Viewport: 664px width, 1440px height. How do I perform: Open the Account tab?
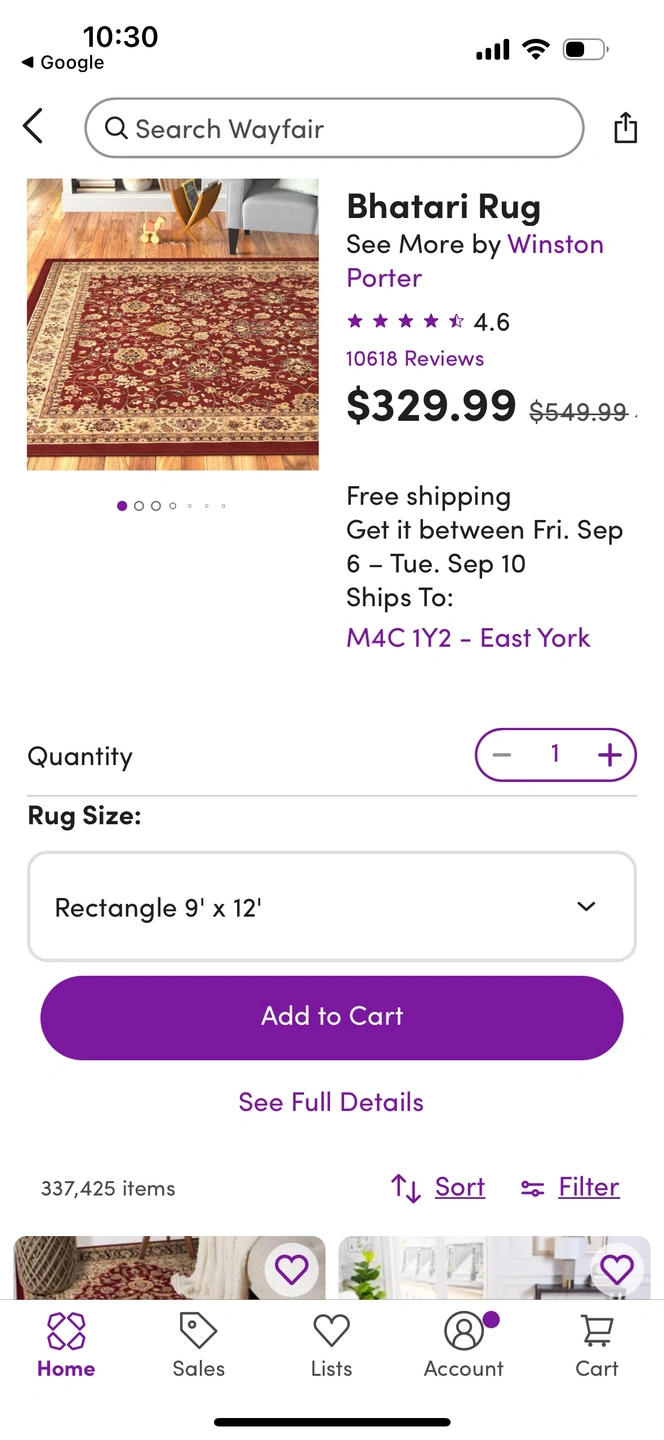[464, 1345]
